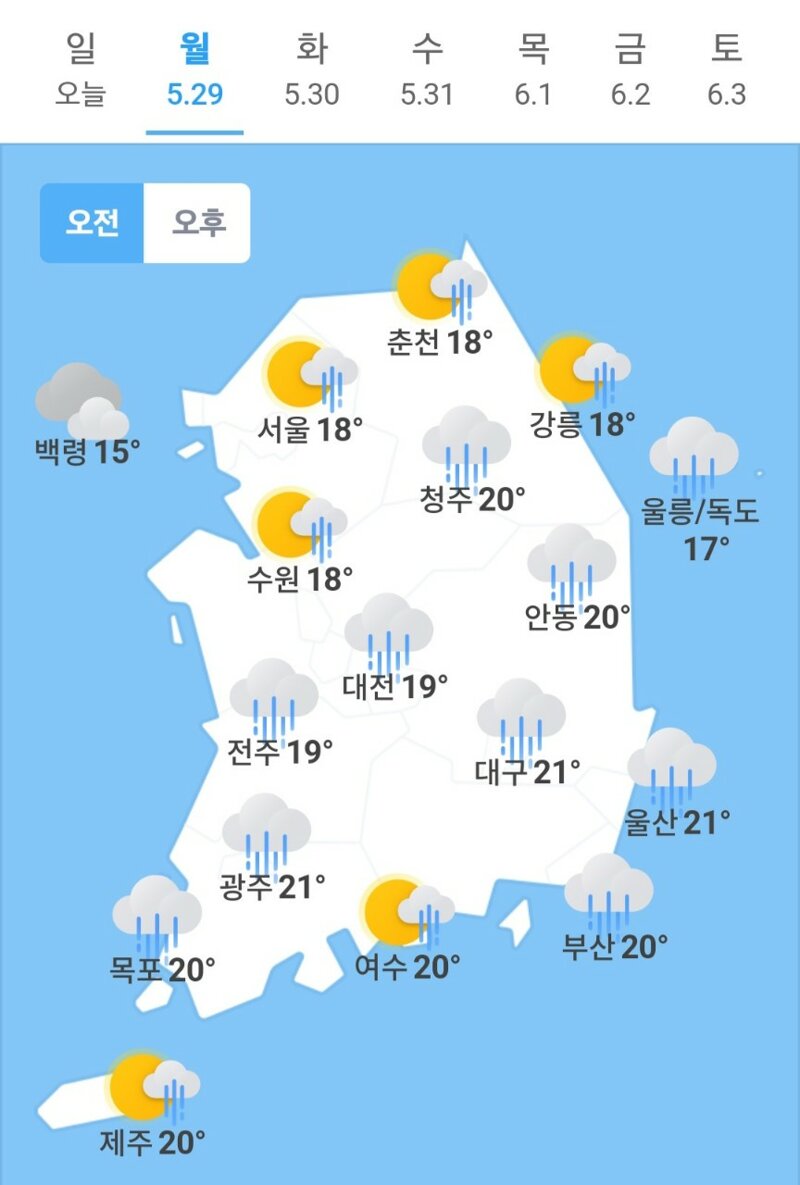The image size is (800, 1185).
Task: Switch to the Tuesday 5.30 tab
Action: [312, 70]
